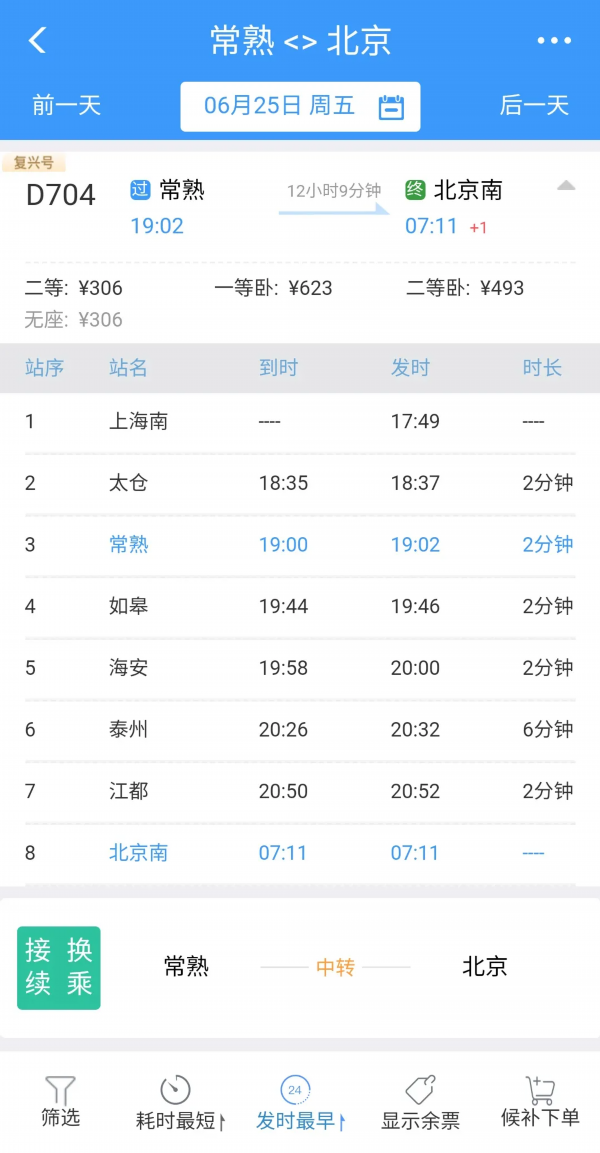The image size is (600, 1153).
Task: Sort trains by 发时最早
Action: click(297, 1102)
